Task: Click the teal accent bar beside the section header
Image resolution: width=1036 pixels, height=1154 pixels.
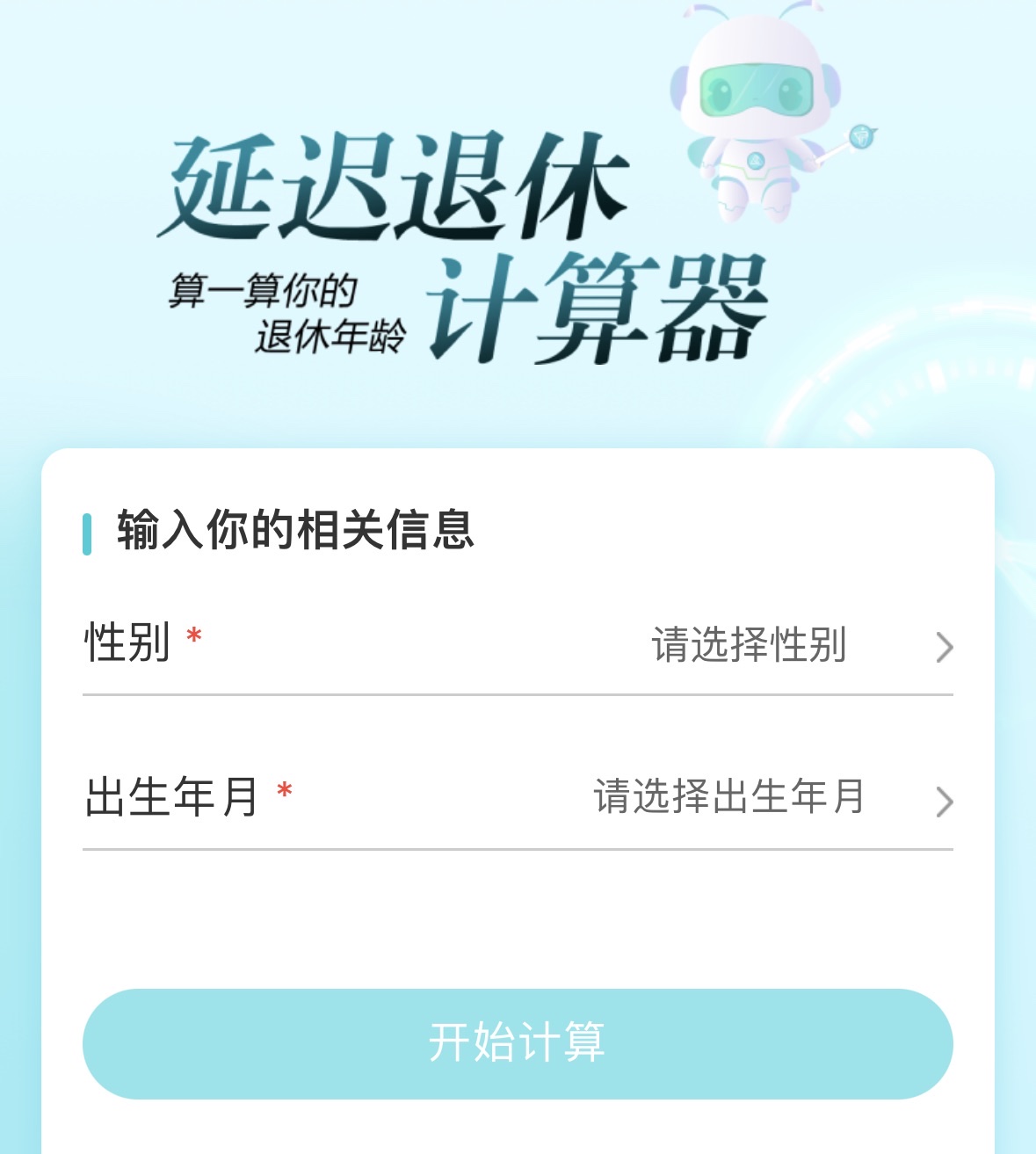Action: pyautogui.click(x=87, y=530)
